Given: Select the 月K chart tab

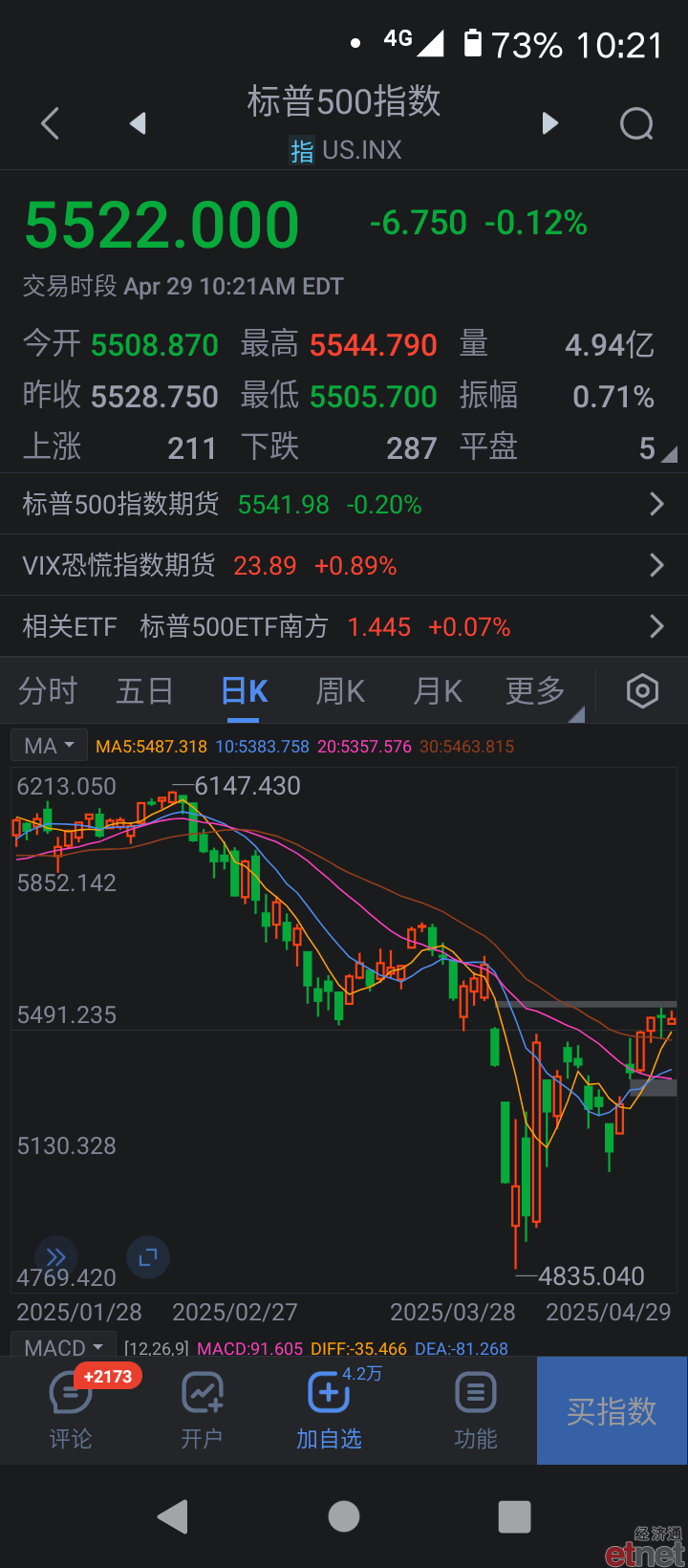Looking at the screenshot, I should click(x=439, y=690).
